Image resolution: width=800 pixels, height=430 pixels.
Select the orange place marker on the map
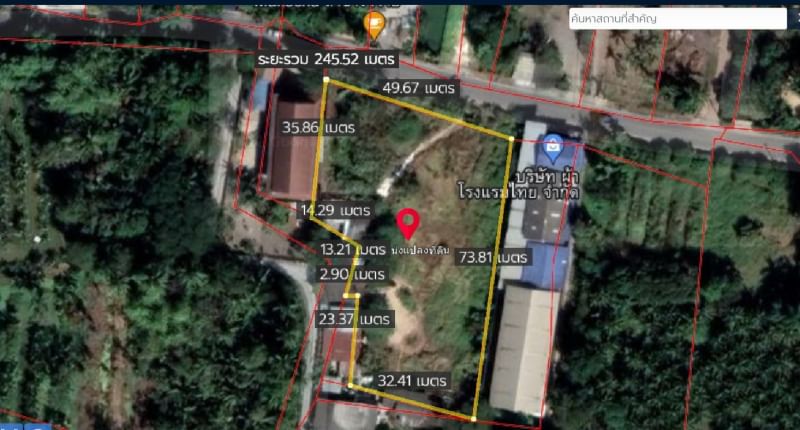point(375,25)
